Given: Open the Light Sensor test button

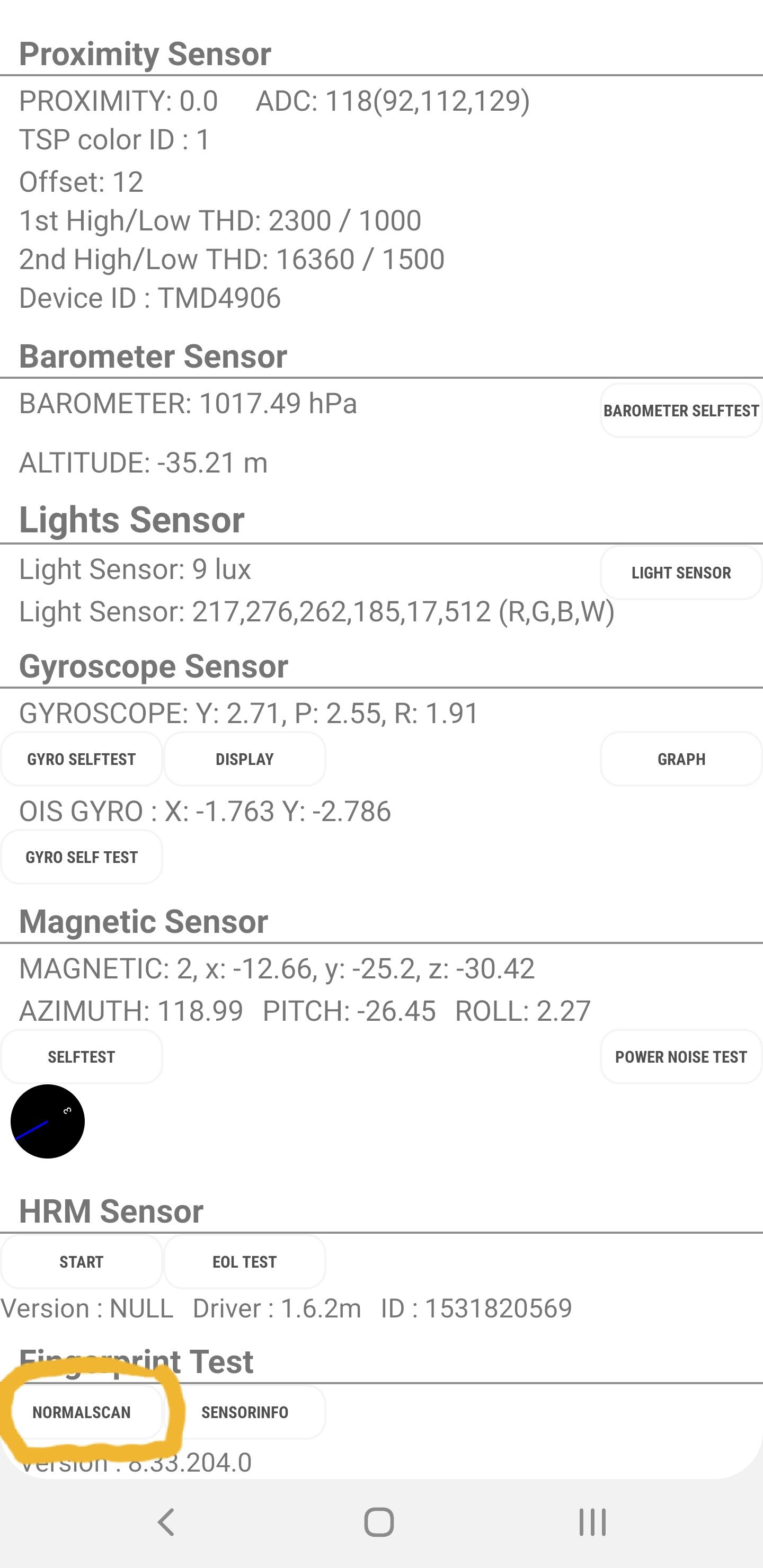Looking at the screenshot, I should [681, 573].
